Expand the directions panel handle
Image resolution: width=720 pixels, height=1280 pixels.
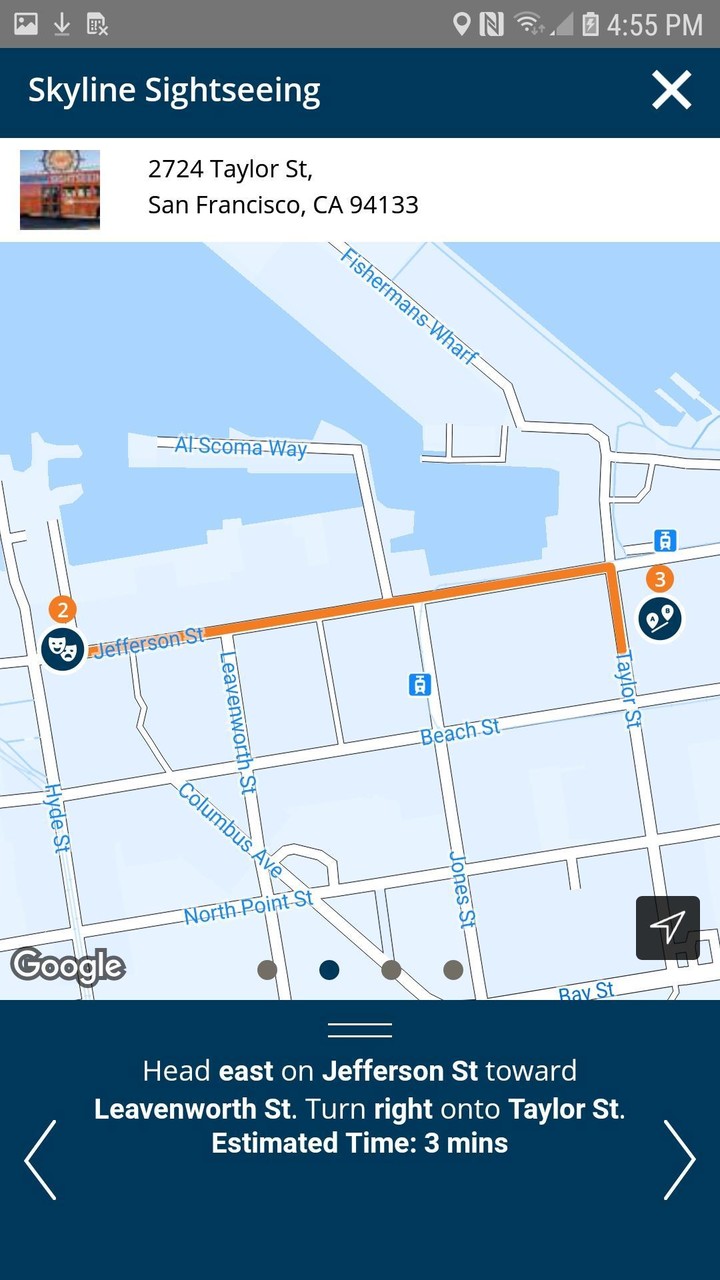(x=360, y=1030)
